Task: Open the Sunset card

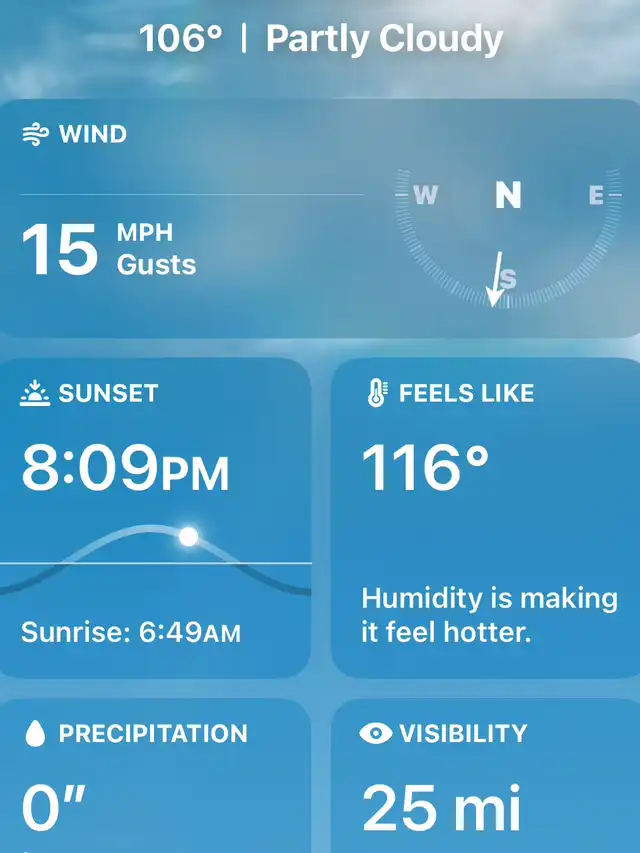Action: tap(155, 517)
